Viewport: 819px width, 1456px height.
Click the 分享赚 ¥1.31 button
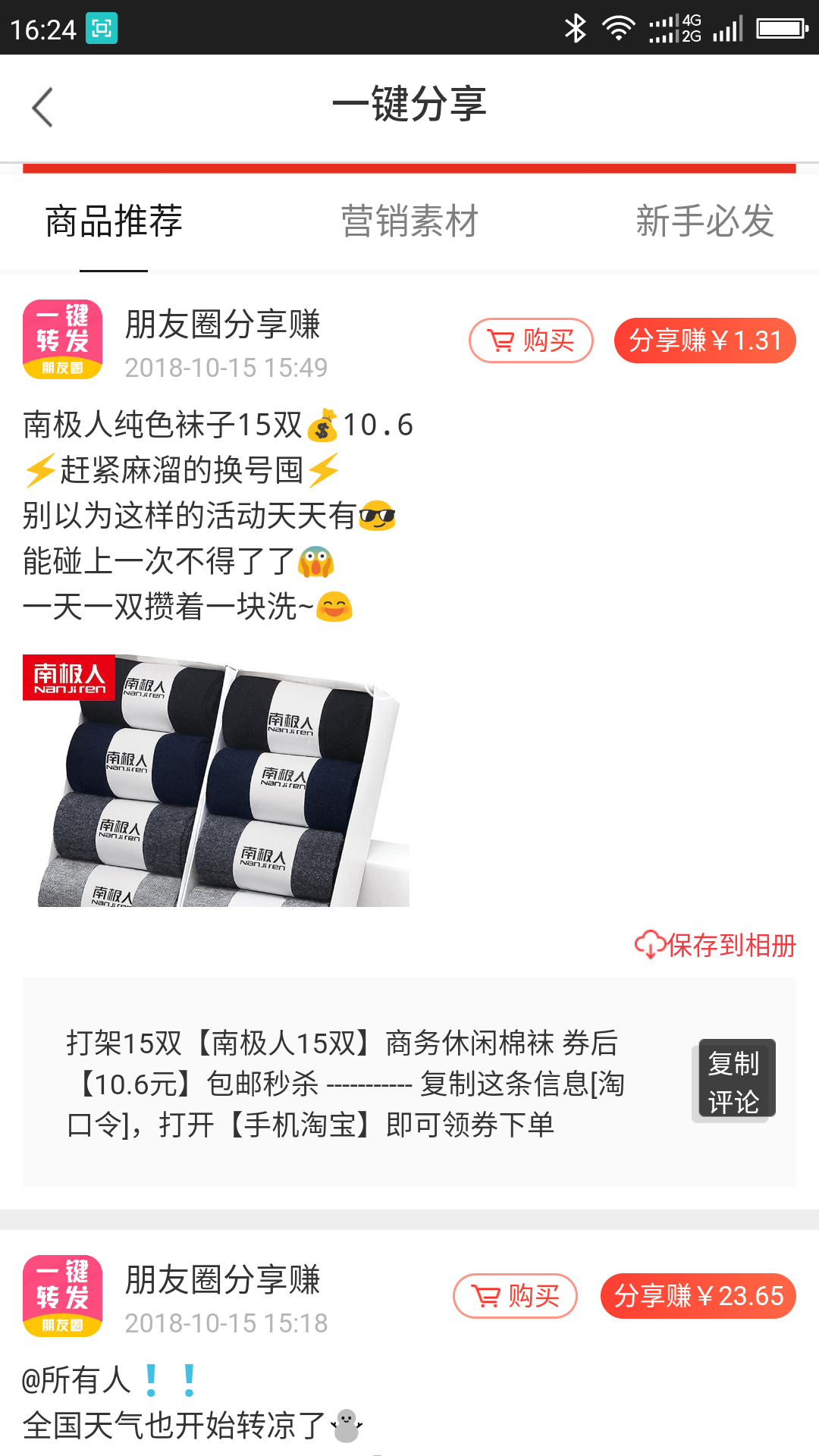pos(704,341)
